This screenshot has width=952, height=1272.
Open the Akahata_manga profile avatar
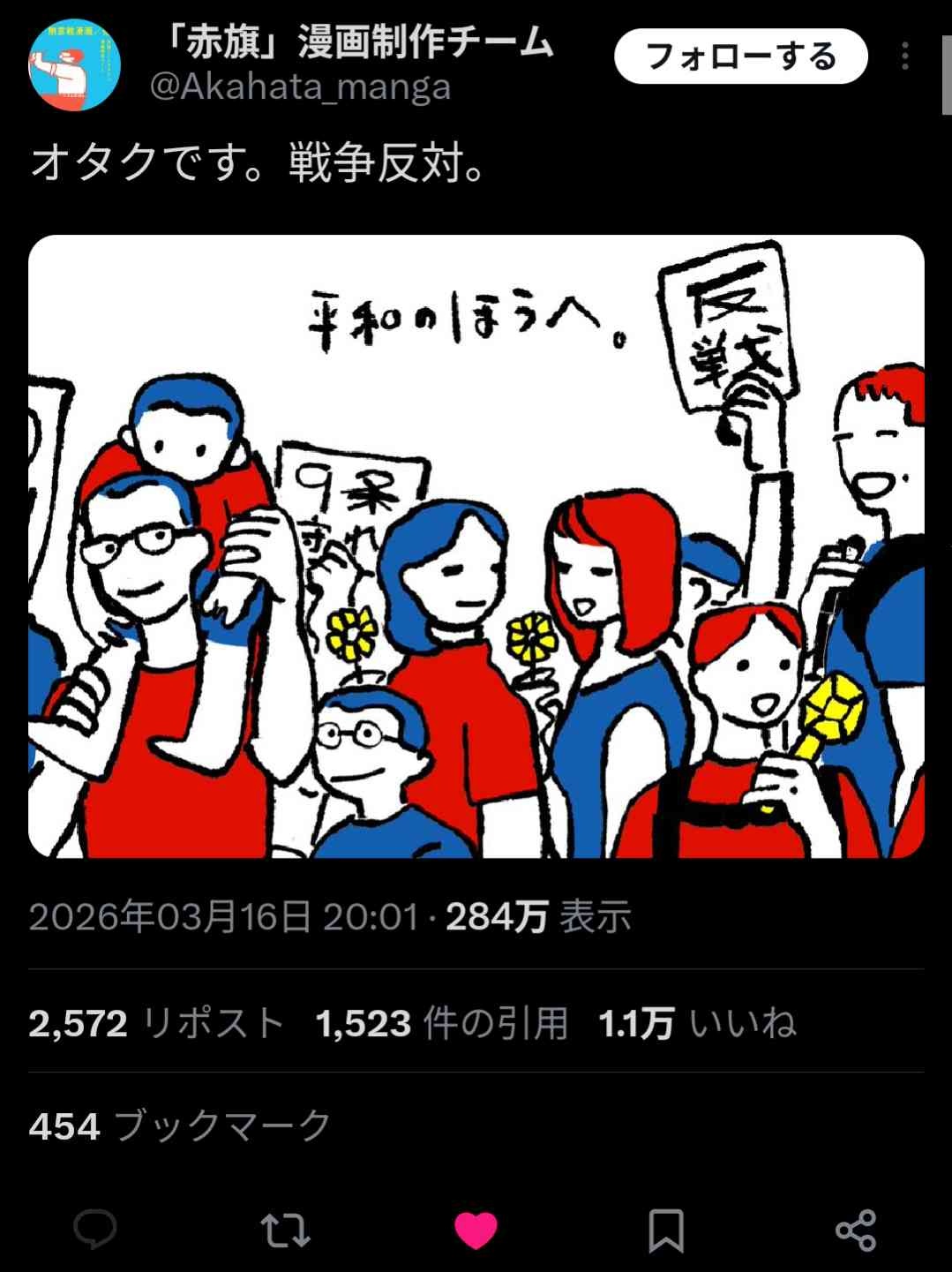(x=74, y=65)
